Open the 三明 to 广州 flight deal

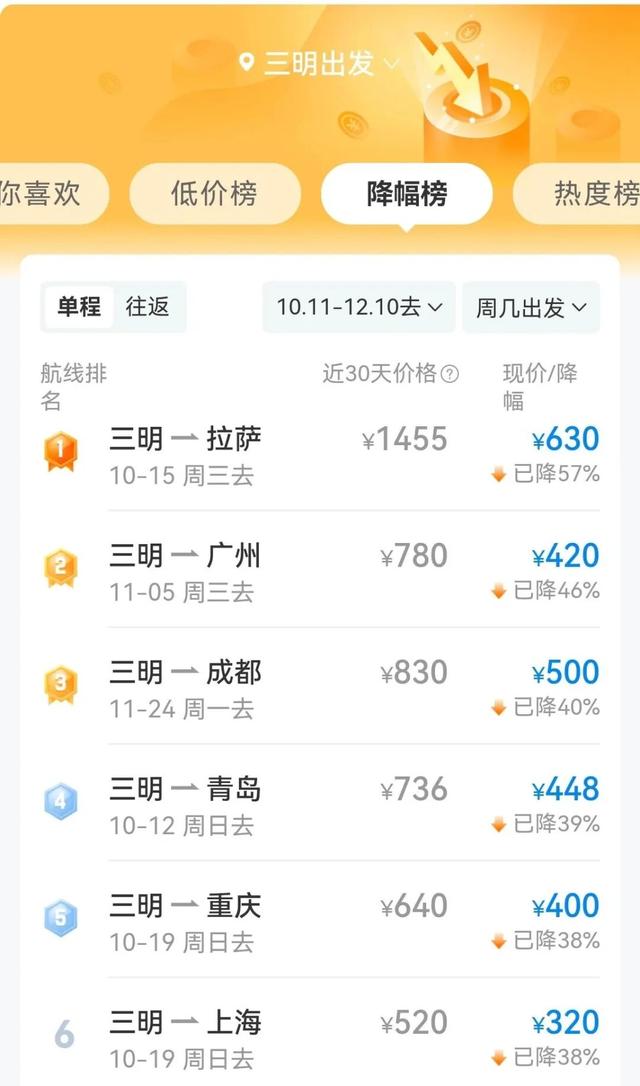320,572
